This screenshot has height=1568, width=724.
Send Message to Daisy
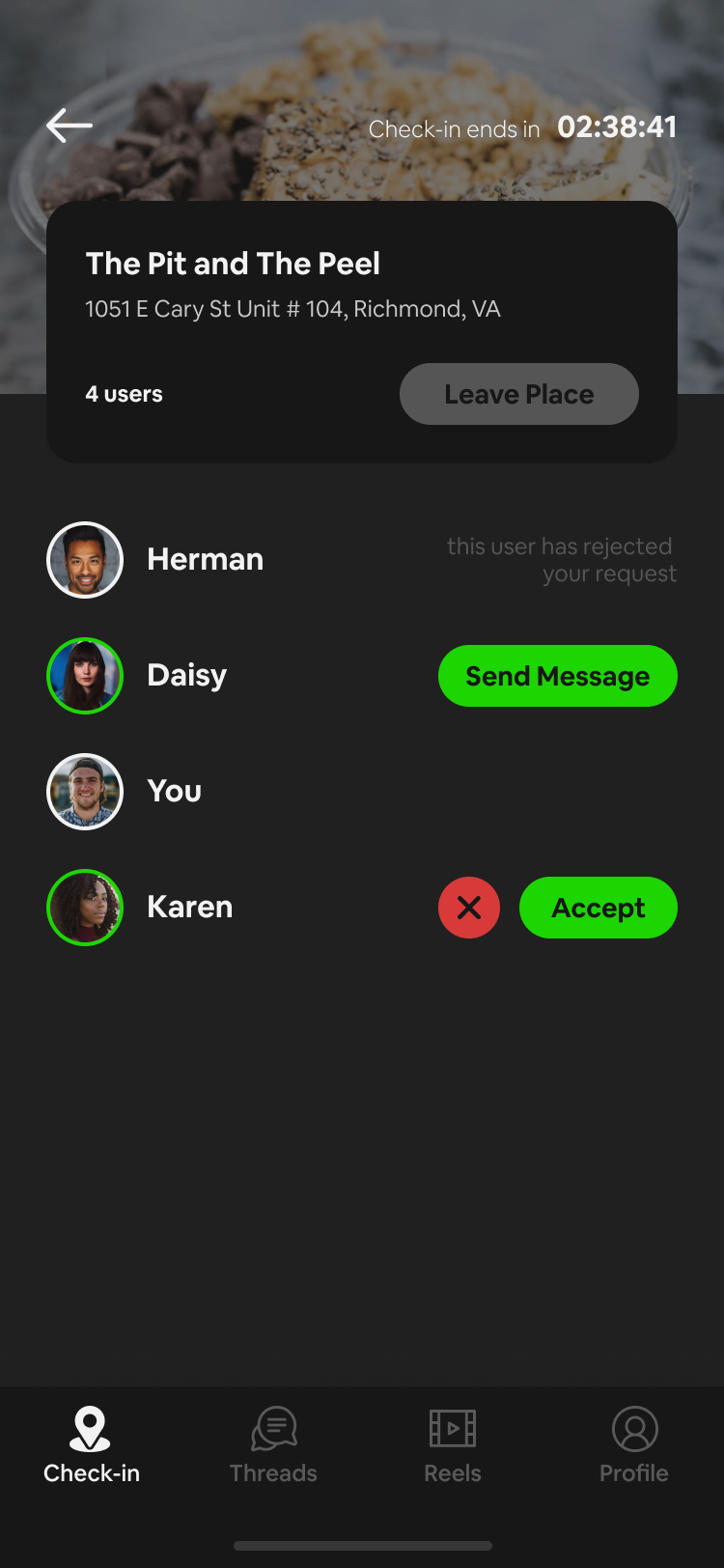pos(557,676)
